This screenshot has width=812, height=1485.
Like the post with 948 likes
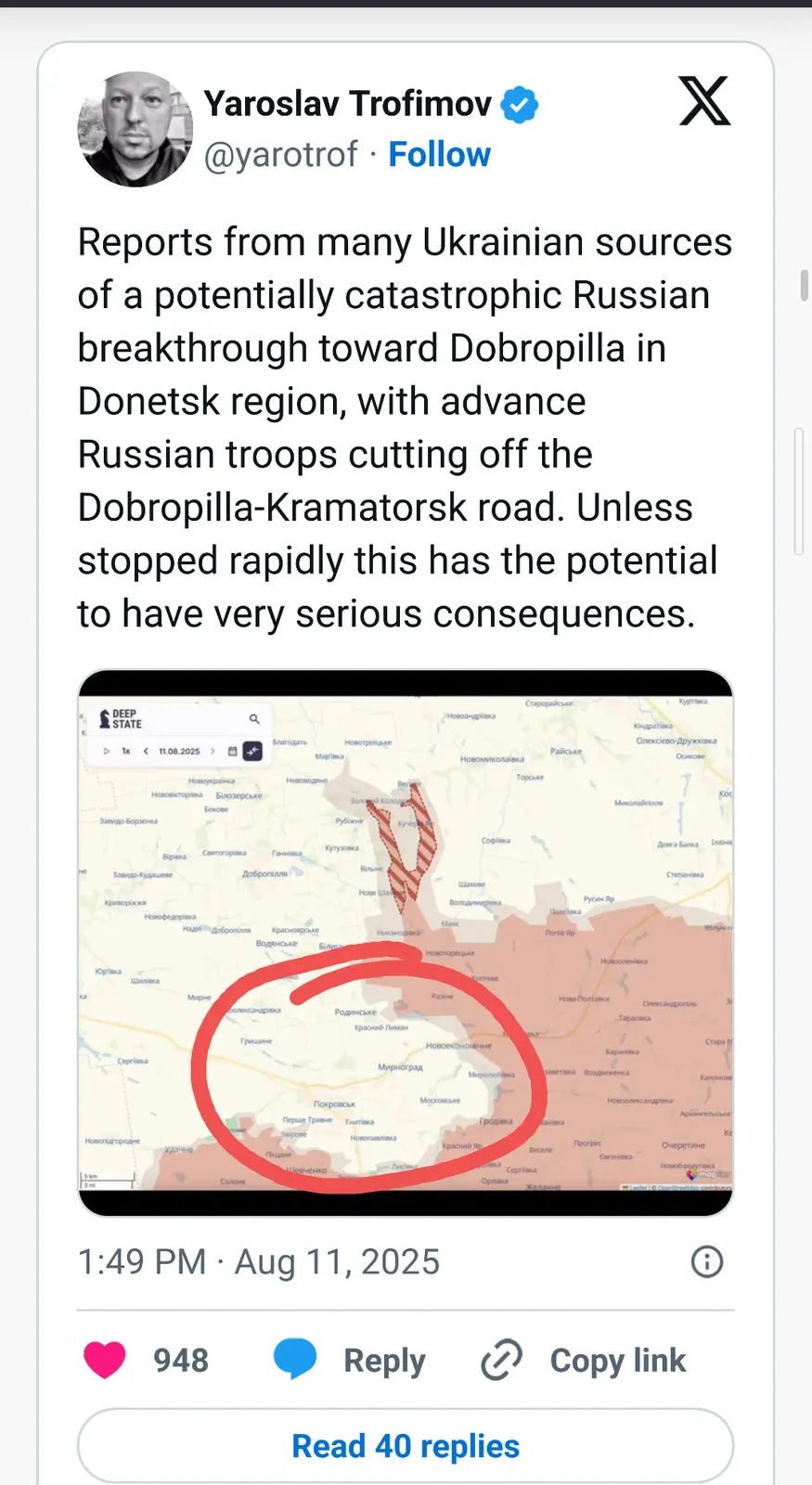[x=106, y=1361]
